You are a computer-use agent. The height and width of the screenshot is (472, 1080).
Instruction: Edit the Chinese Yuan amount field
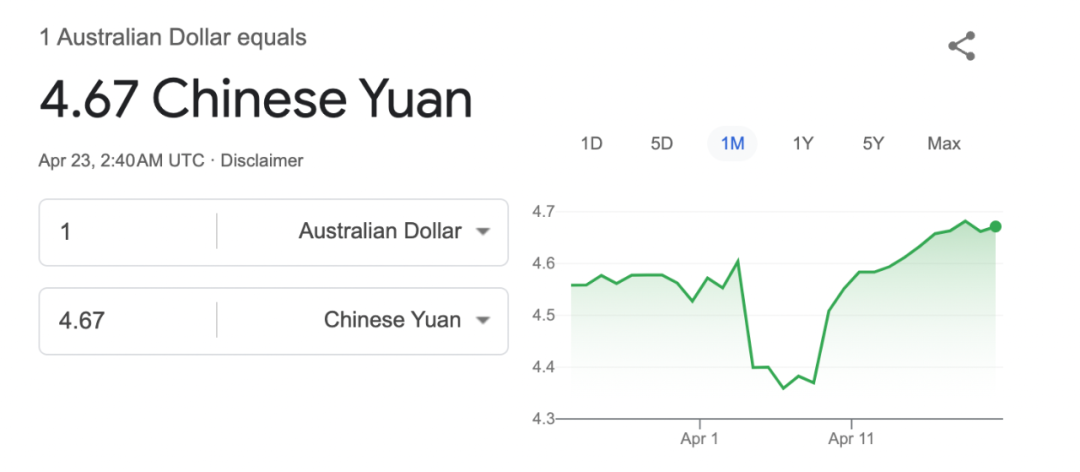128,321
